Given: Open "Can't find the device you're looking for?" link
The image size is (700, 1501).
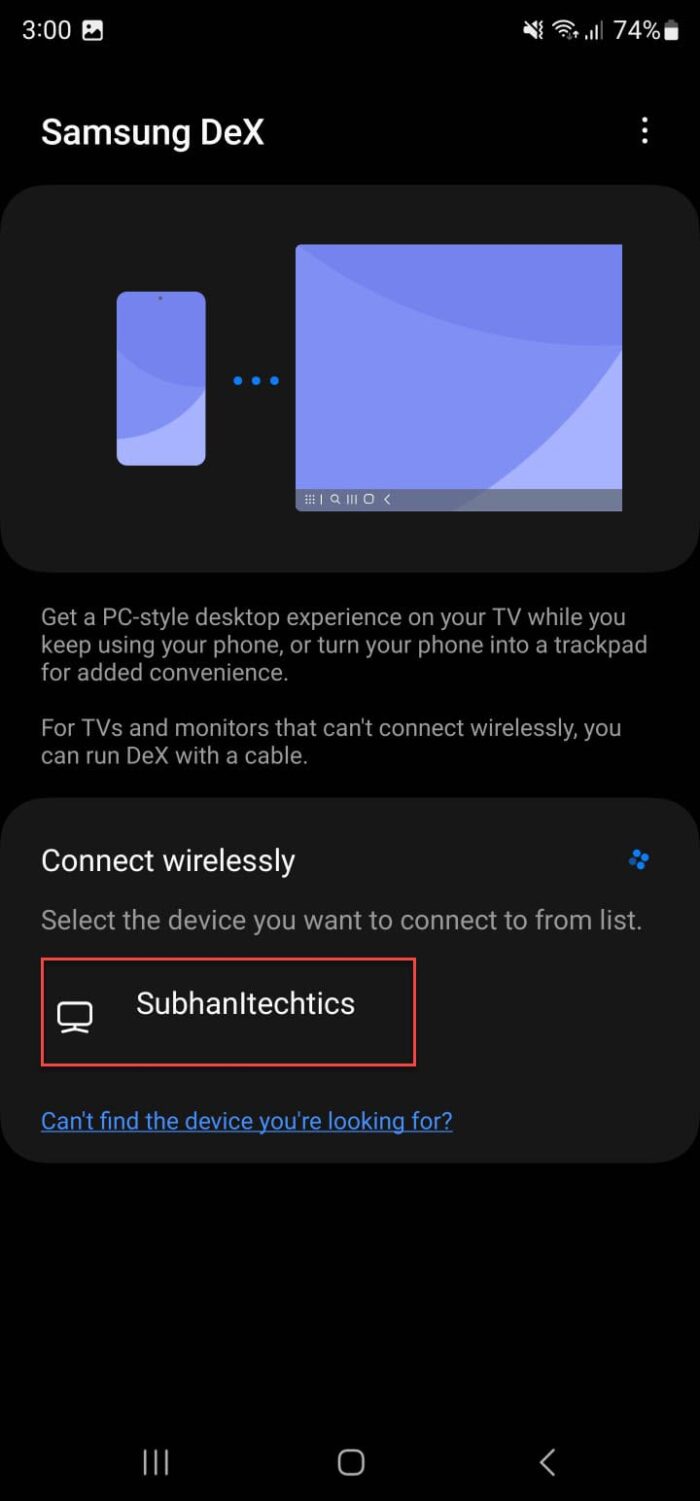Looking at the screenshot, I should (247, 1120).
